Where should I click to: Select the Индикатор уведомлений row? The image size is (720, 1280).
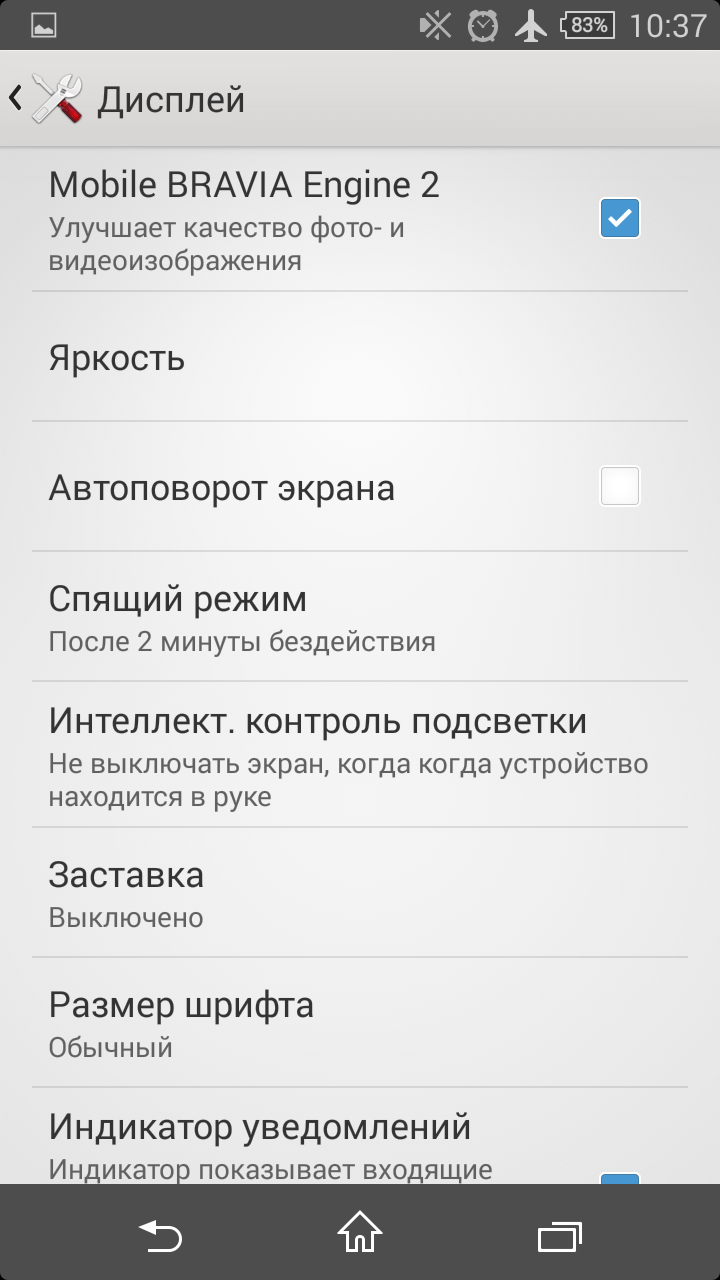[x=360, y=1137]
